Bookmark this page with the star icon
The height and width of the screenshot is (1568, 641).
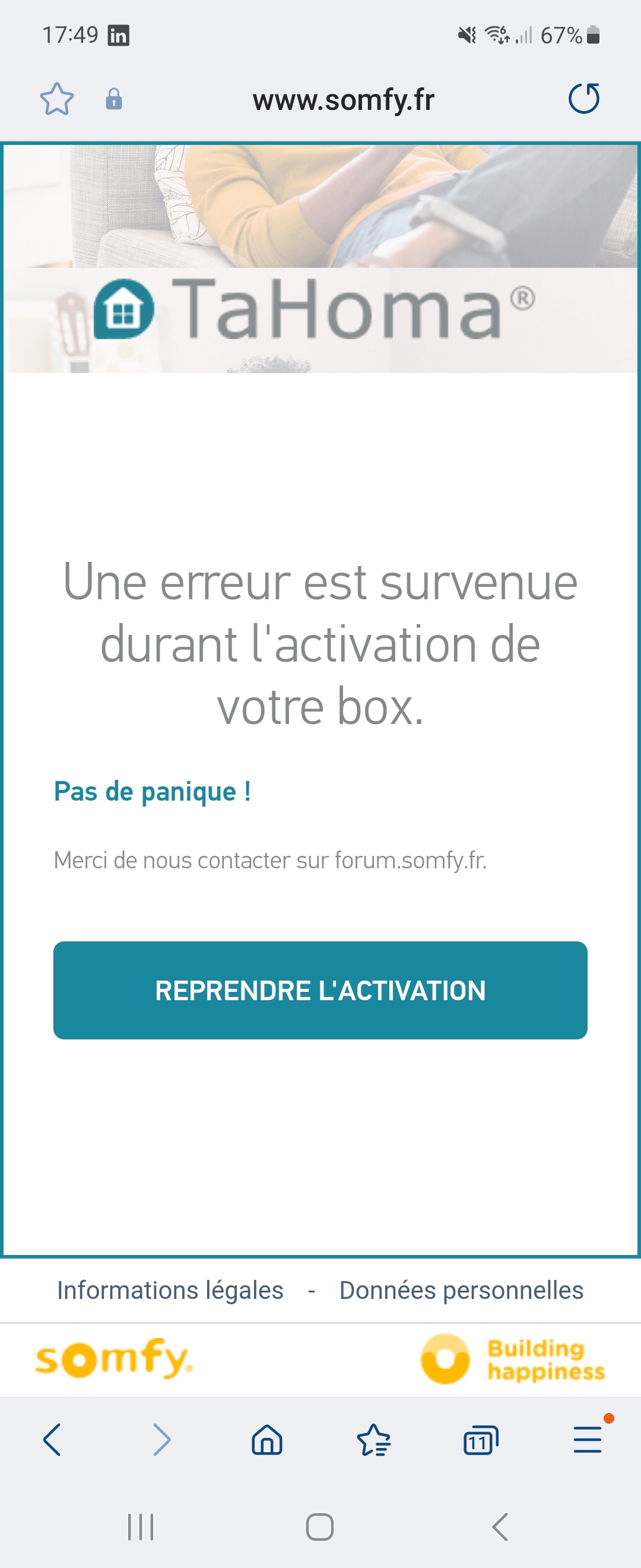56,99
